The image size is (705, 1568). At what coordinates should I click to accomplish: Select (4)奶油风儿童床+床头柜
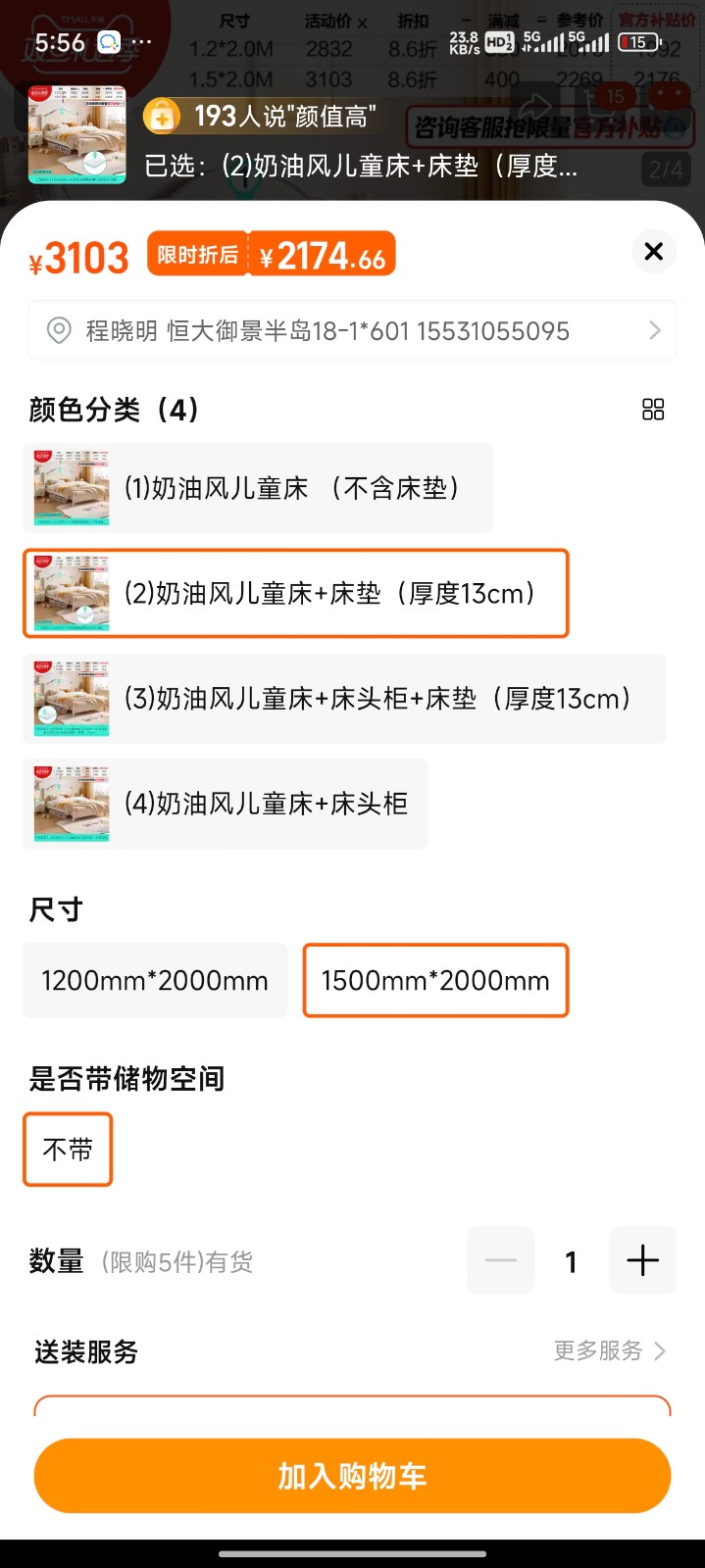click(x=226, y=804)
